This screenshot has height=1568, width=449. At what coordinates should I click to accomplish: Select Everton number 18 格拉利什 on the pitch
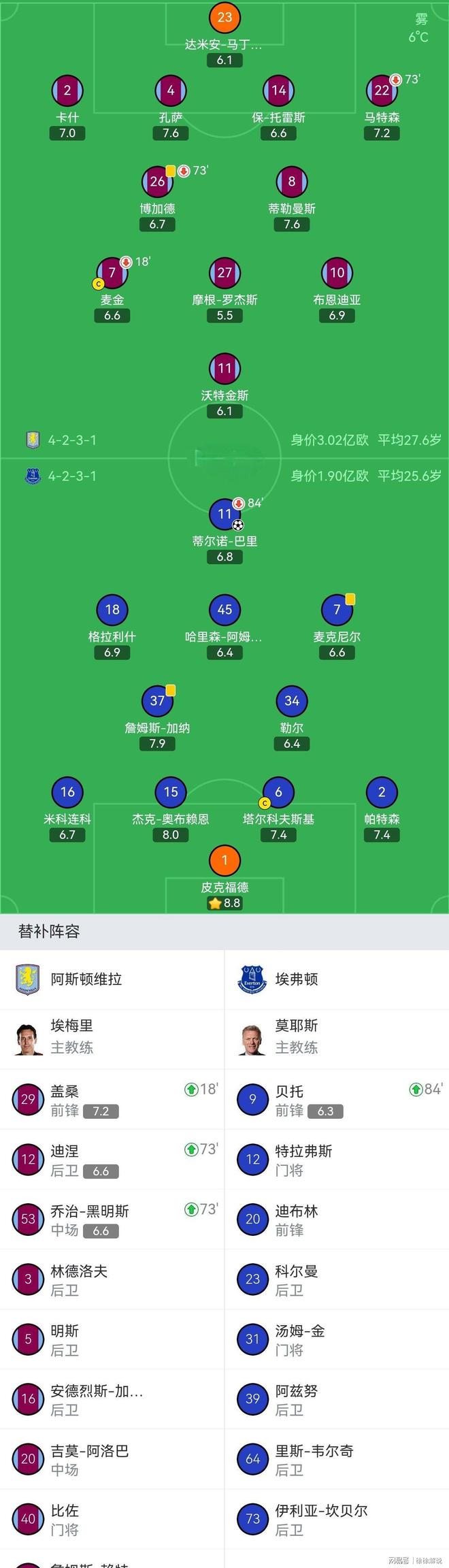point(112,610)
